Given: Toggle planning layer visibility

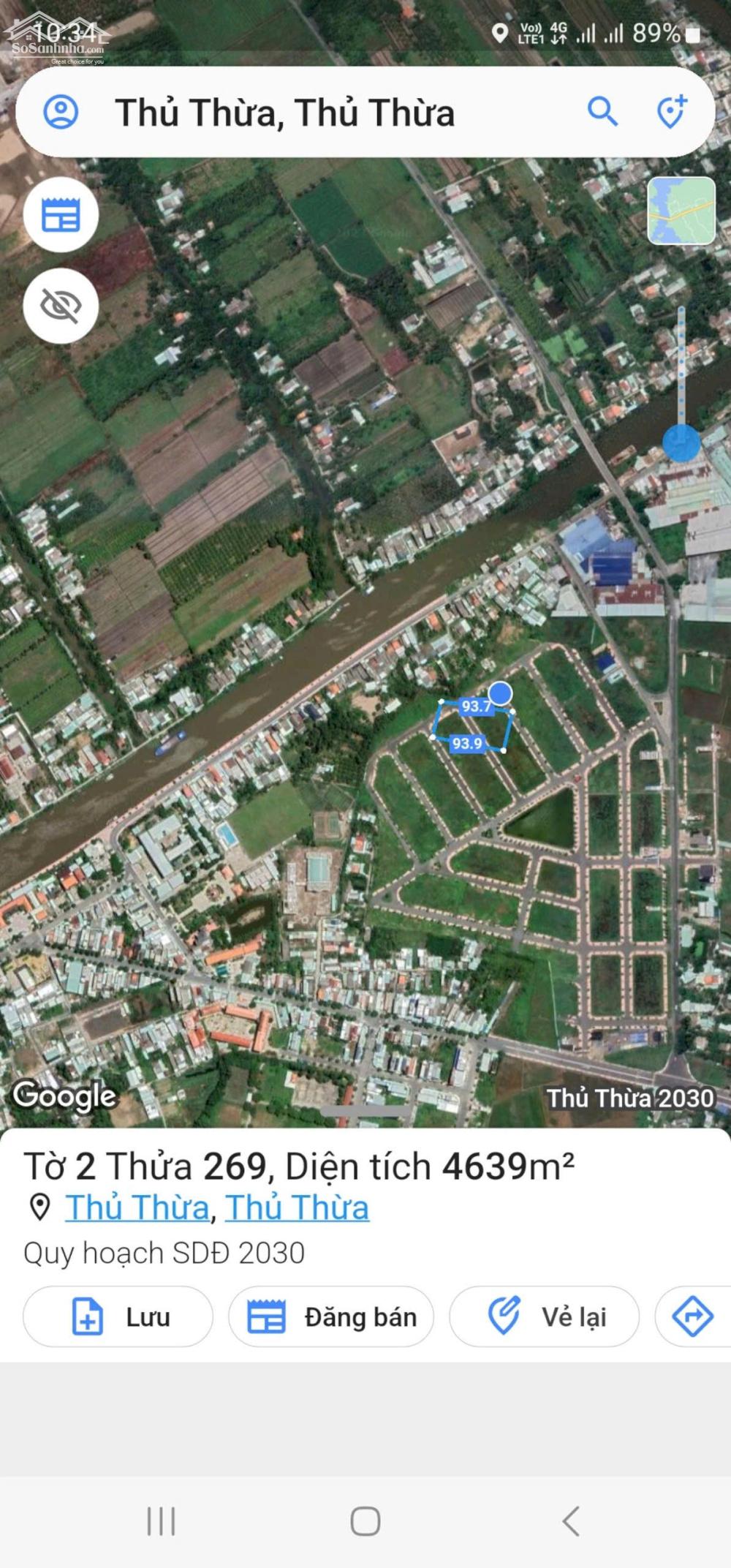Looking at the screenshot, I should (x=61, y=306).
